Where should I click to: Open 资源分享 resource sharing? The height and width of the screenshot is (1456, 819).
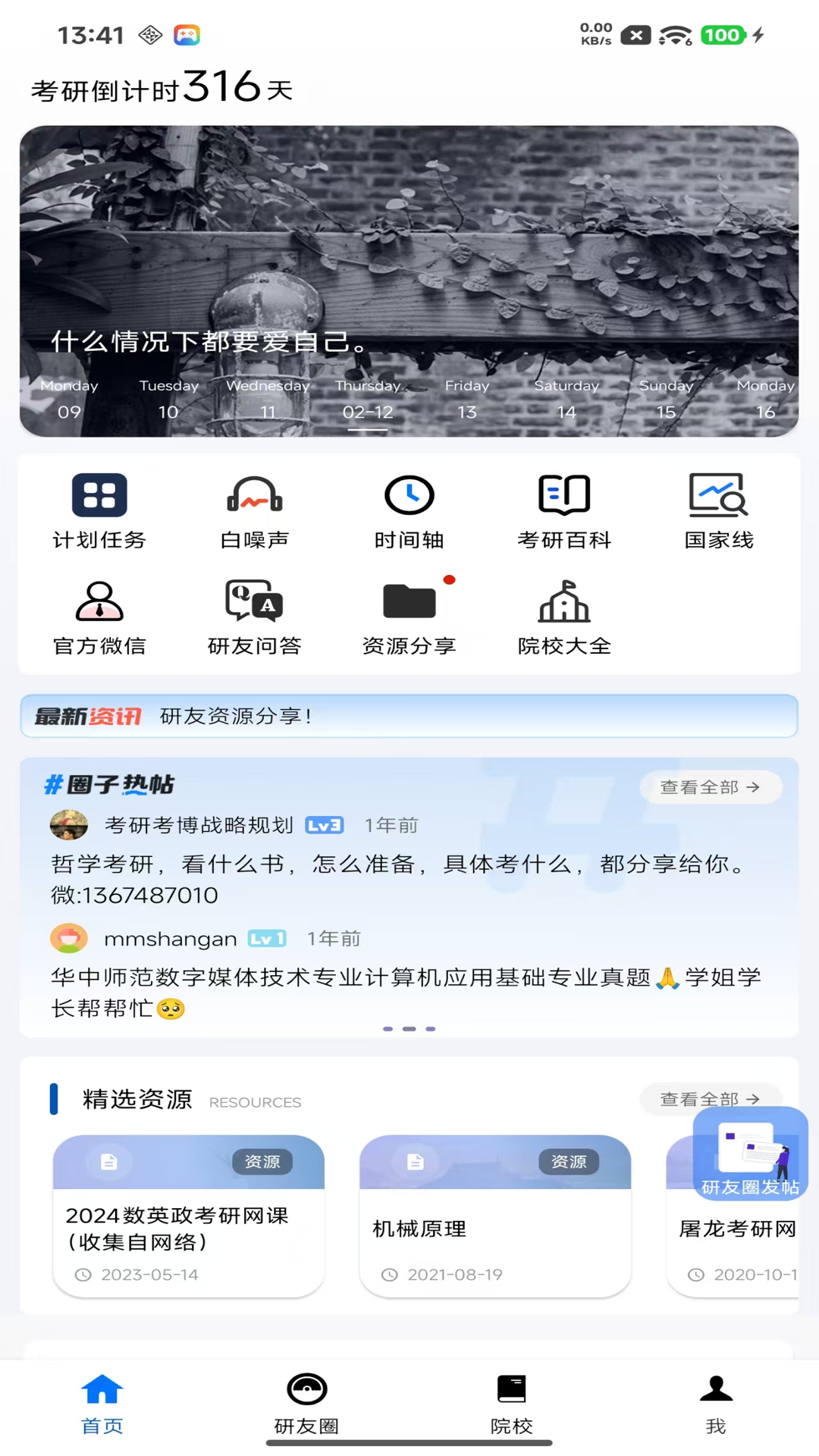tap(409, 617)
